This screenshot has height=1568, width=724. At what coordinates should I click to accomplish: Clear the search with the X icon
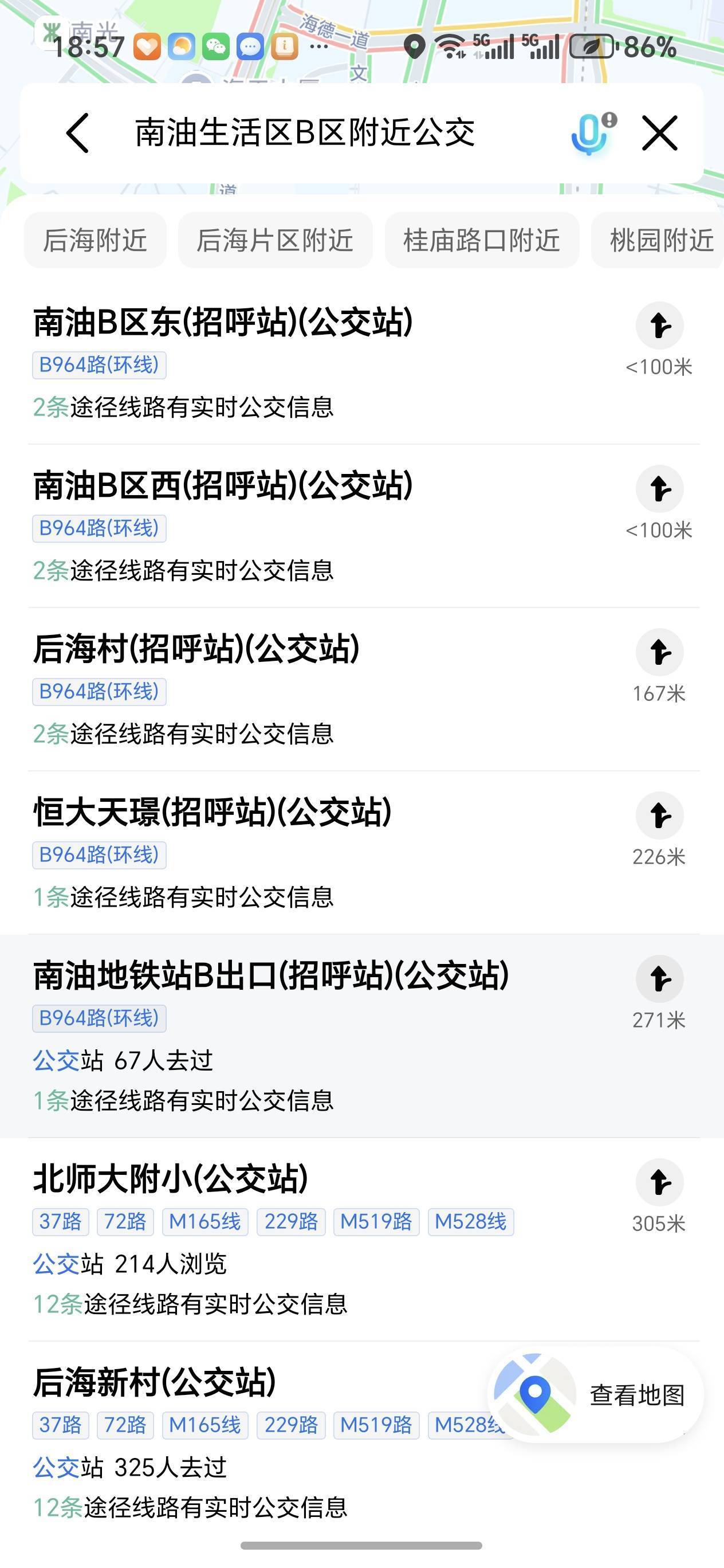pos(659,133)
